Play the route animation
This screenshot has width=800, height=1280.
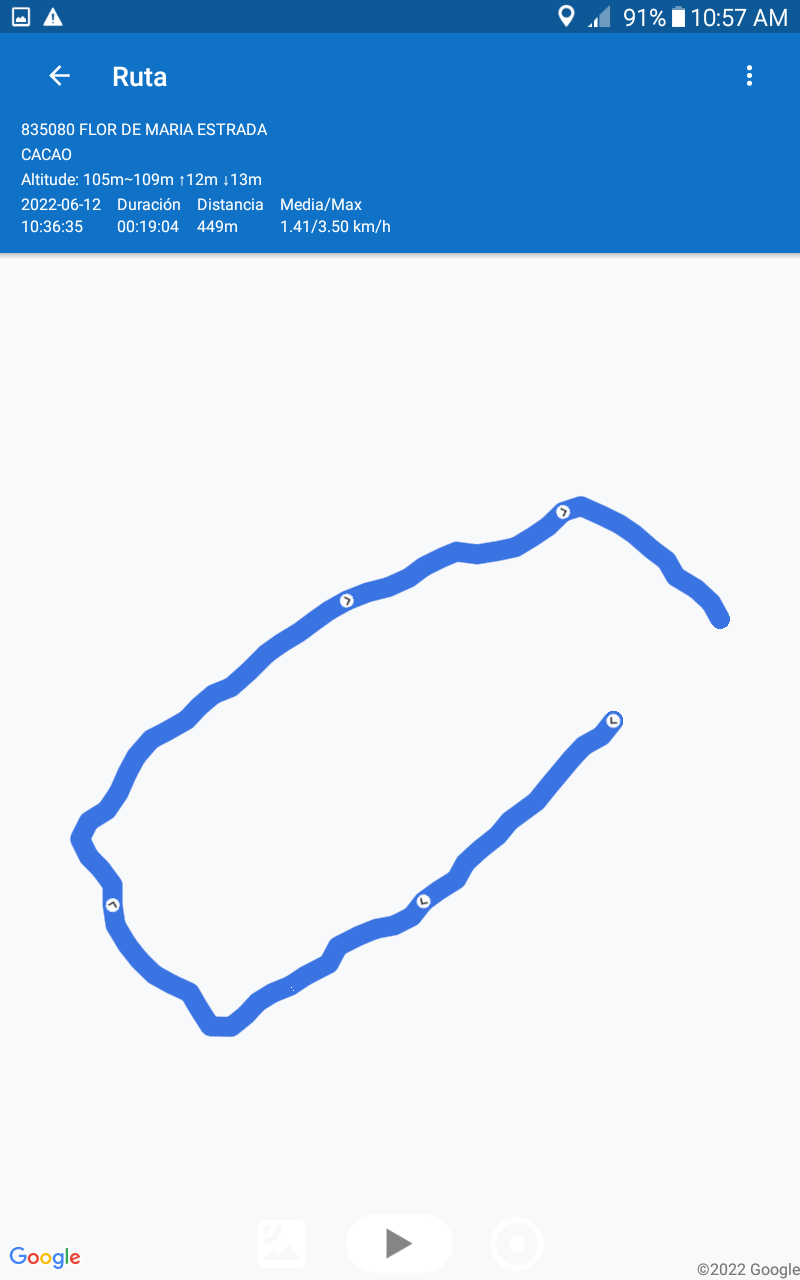[399, 1243]
